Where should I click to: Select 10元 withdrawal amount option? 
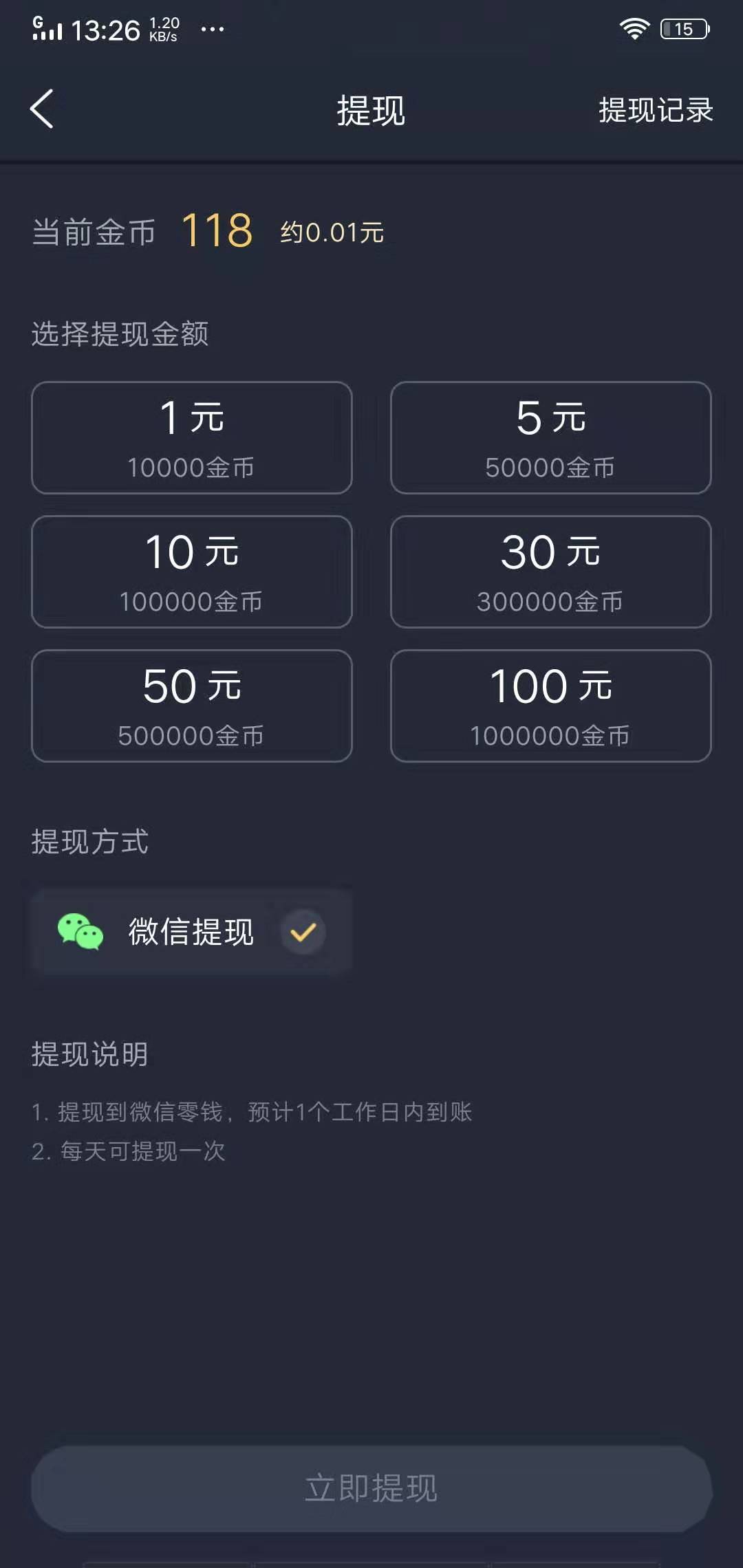tap(191, 571)
